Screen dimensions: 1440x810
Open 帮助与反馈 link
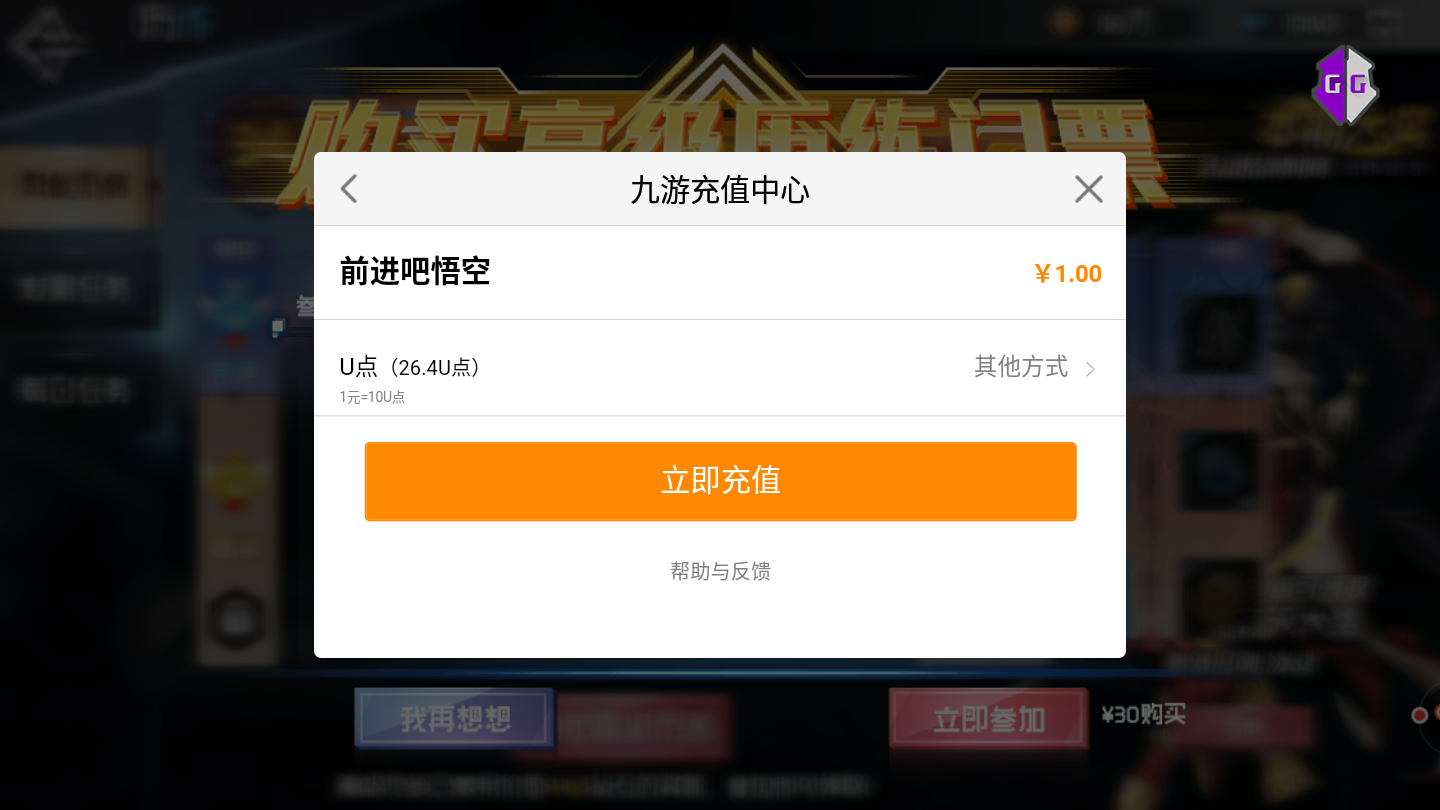[720, 571]
